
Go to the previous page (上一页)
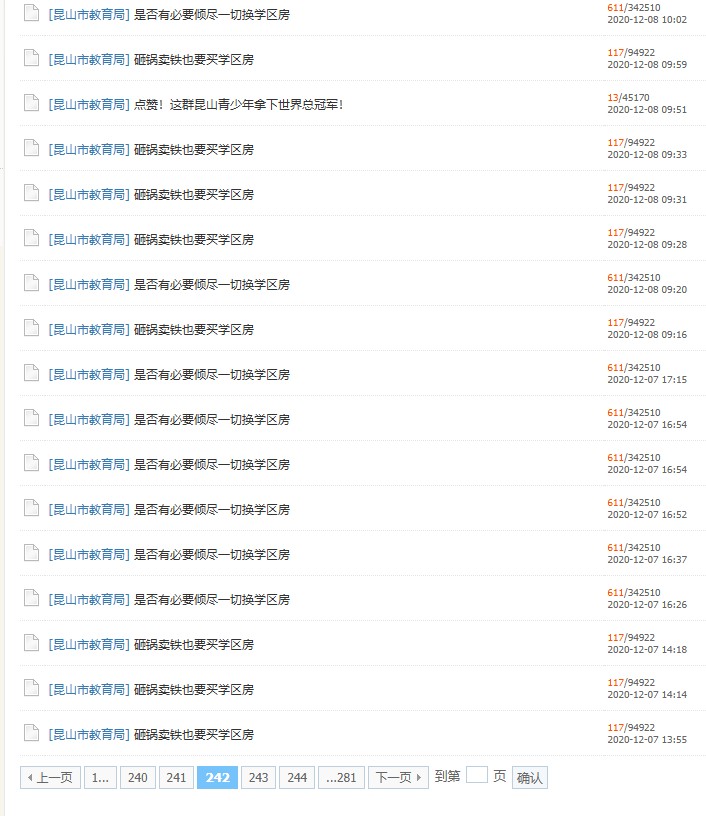[50, 778]
